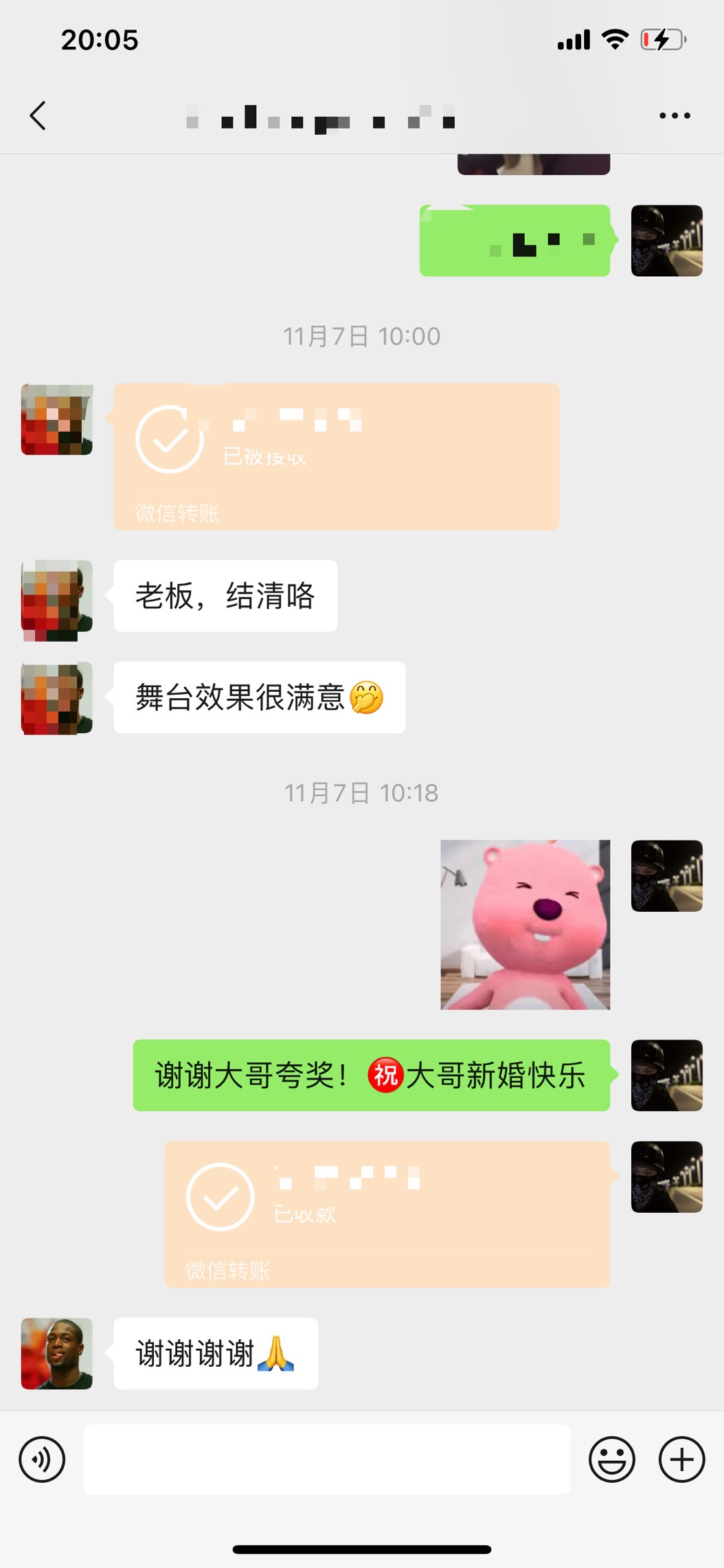Open my avatar beside the pink sticker
724x1568 pixels.
tap(666, 875)
